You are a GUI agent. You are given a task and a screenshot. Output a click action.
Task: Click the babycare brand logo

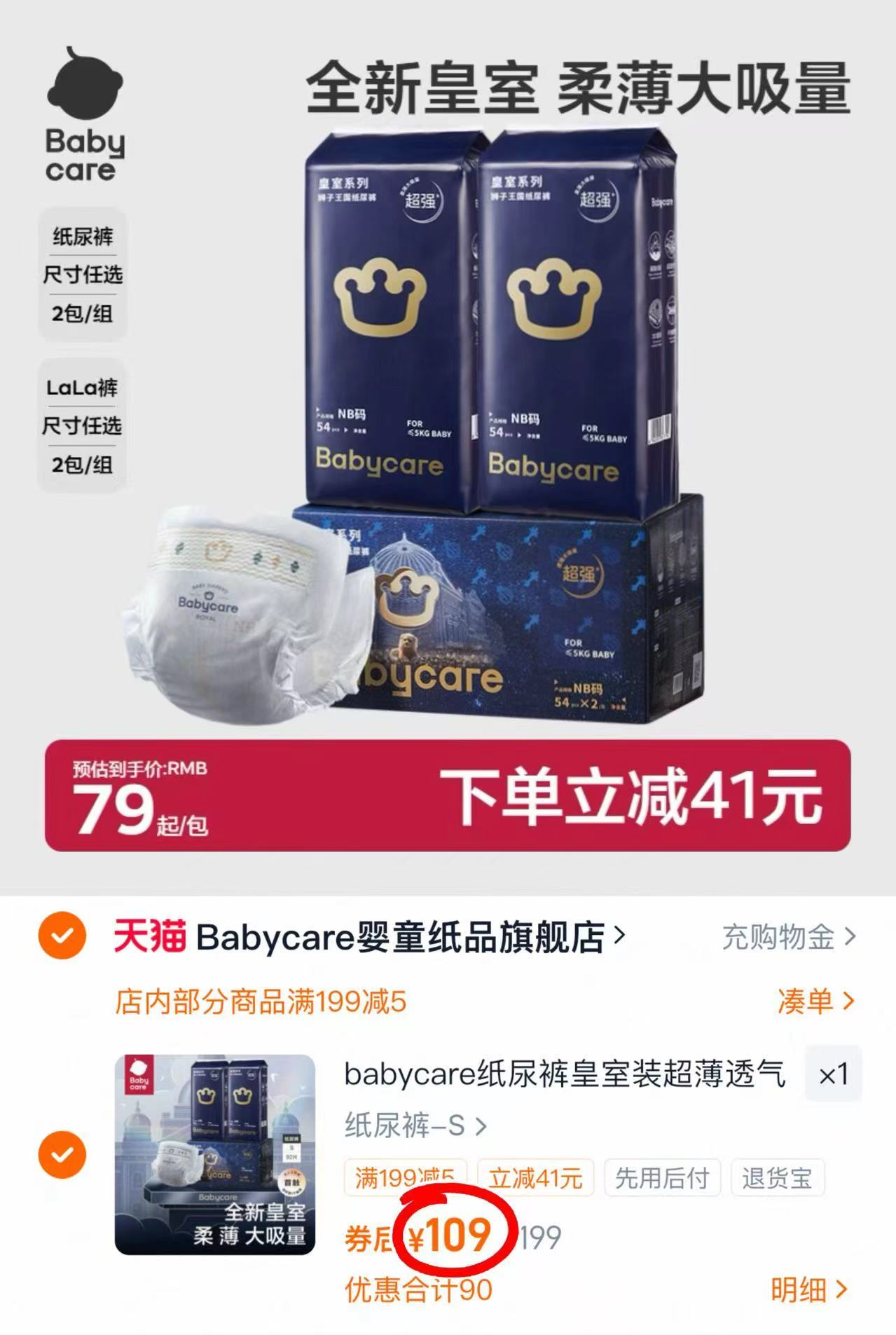coord(84,112)
